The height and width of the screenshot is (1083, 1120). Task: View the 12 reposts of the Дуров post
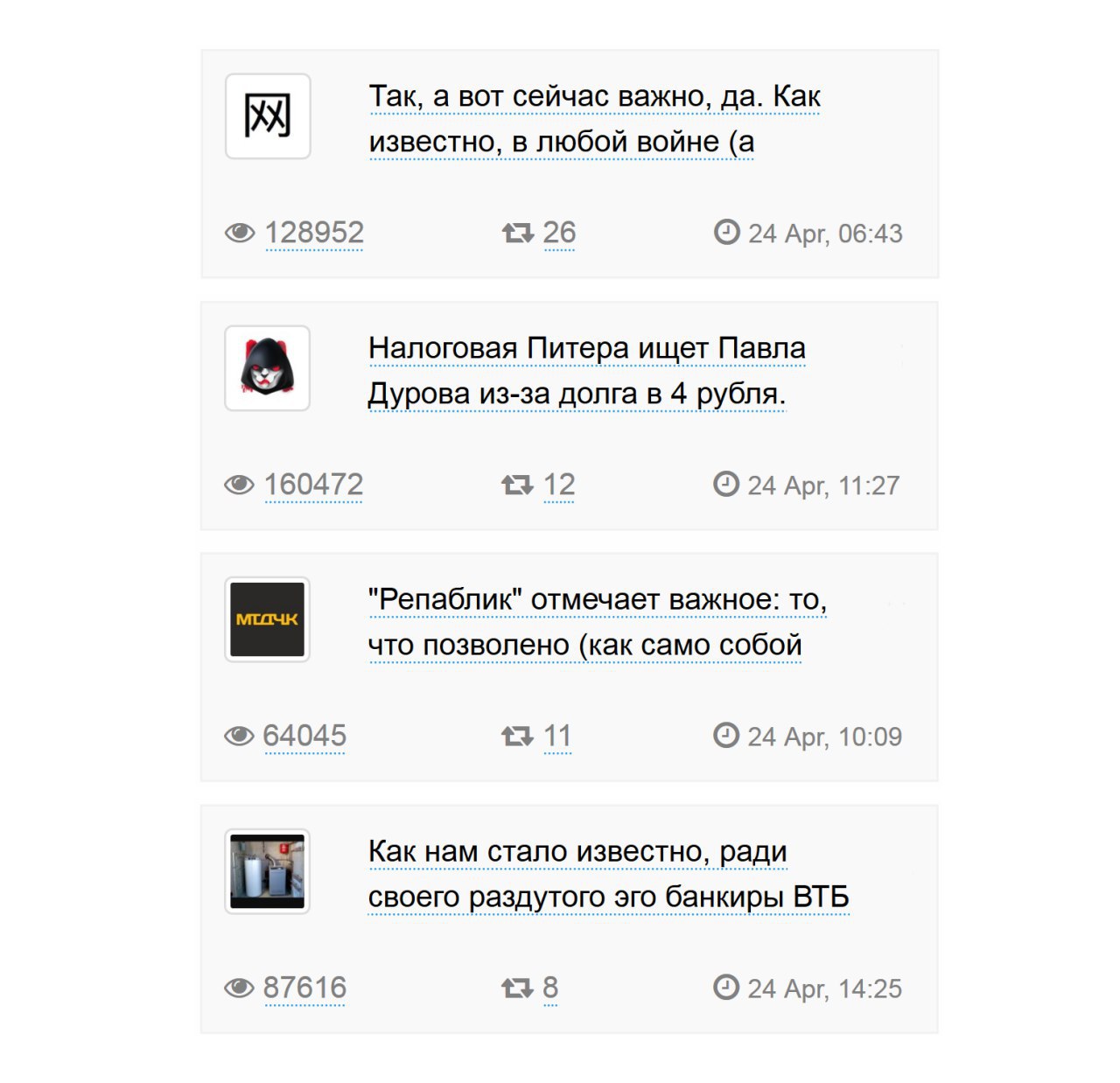pos(559,485)
